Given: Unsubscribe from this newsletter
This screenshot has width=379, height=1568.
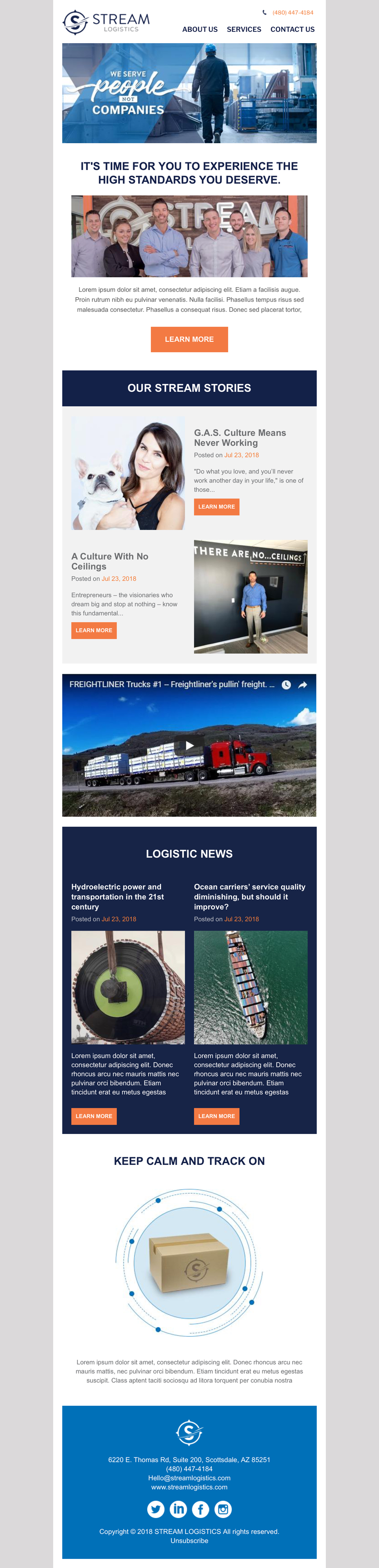Looking at the screenshot, I should click(189, 1540).
